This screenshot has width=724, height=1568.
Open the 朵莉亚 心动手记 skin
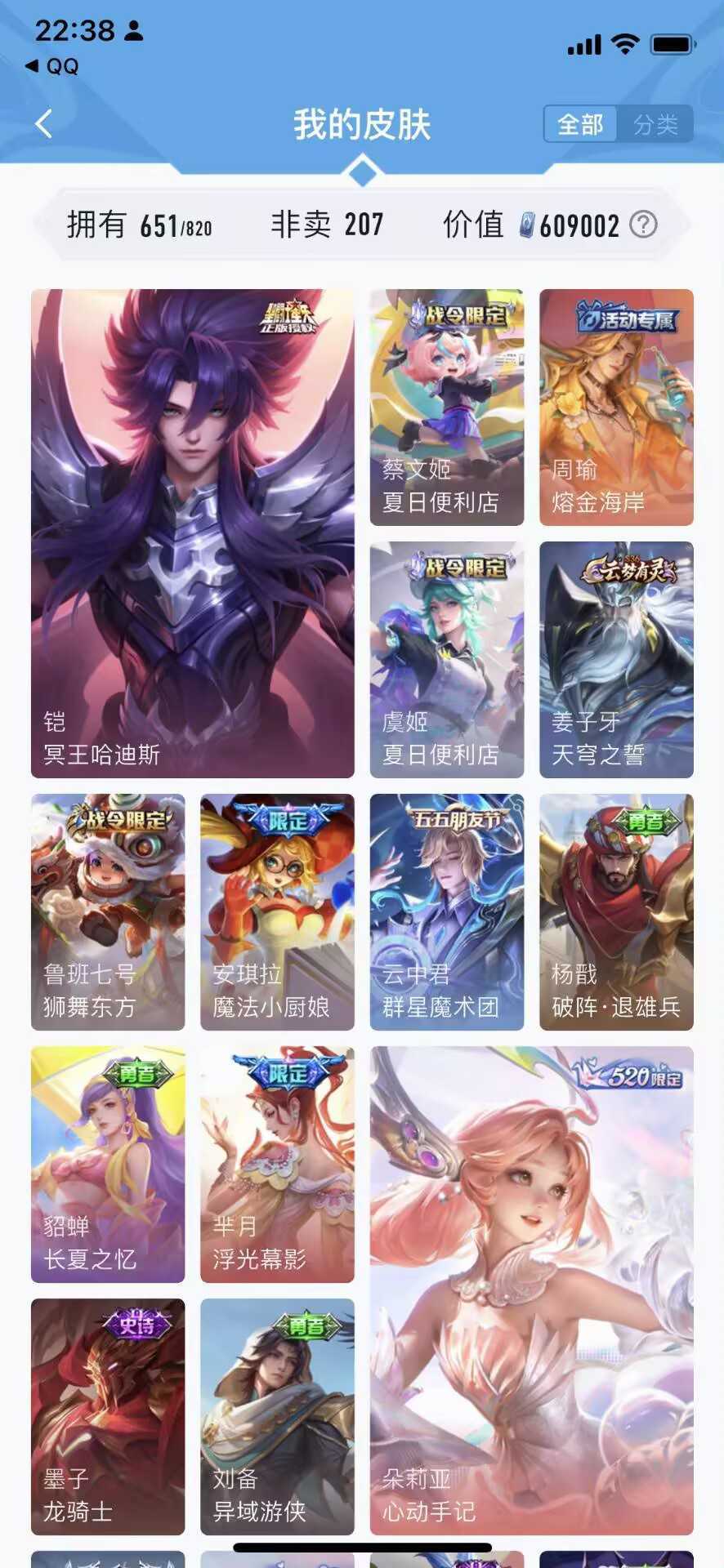[532, 1290]
